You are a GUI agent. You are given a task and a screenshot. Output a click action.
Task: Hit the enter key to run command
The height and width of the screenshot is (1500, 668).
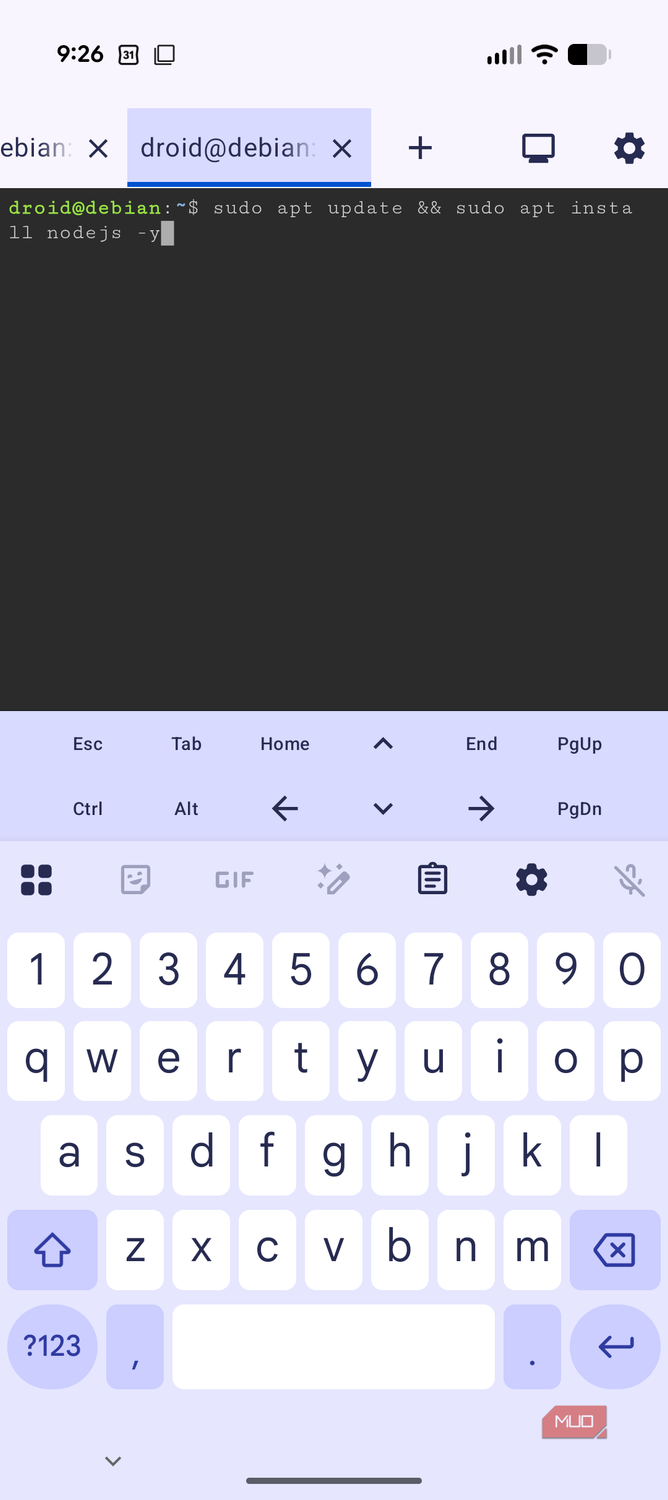point(615,1347)
